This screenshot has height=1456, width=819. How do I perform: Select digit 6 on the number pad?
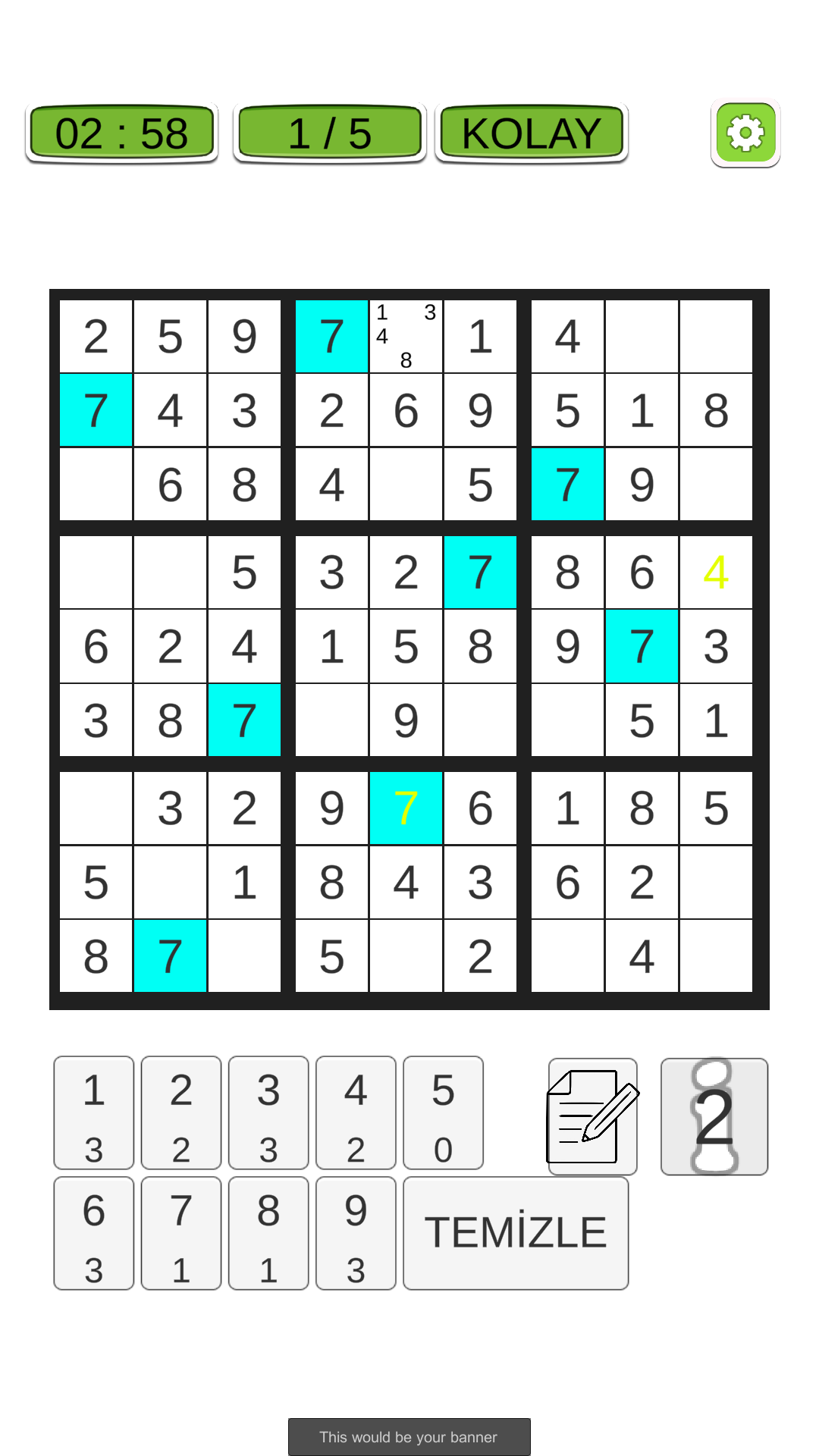94,1233
